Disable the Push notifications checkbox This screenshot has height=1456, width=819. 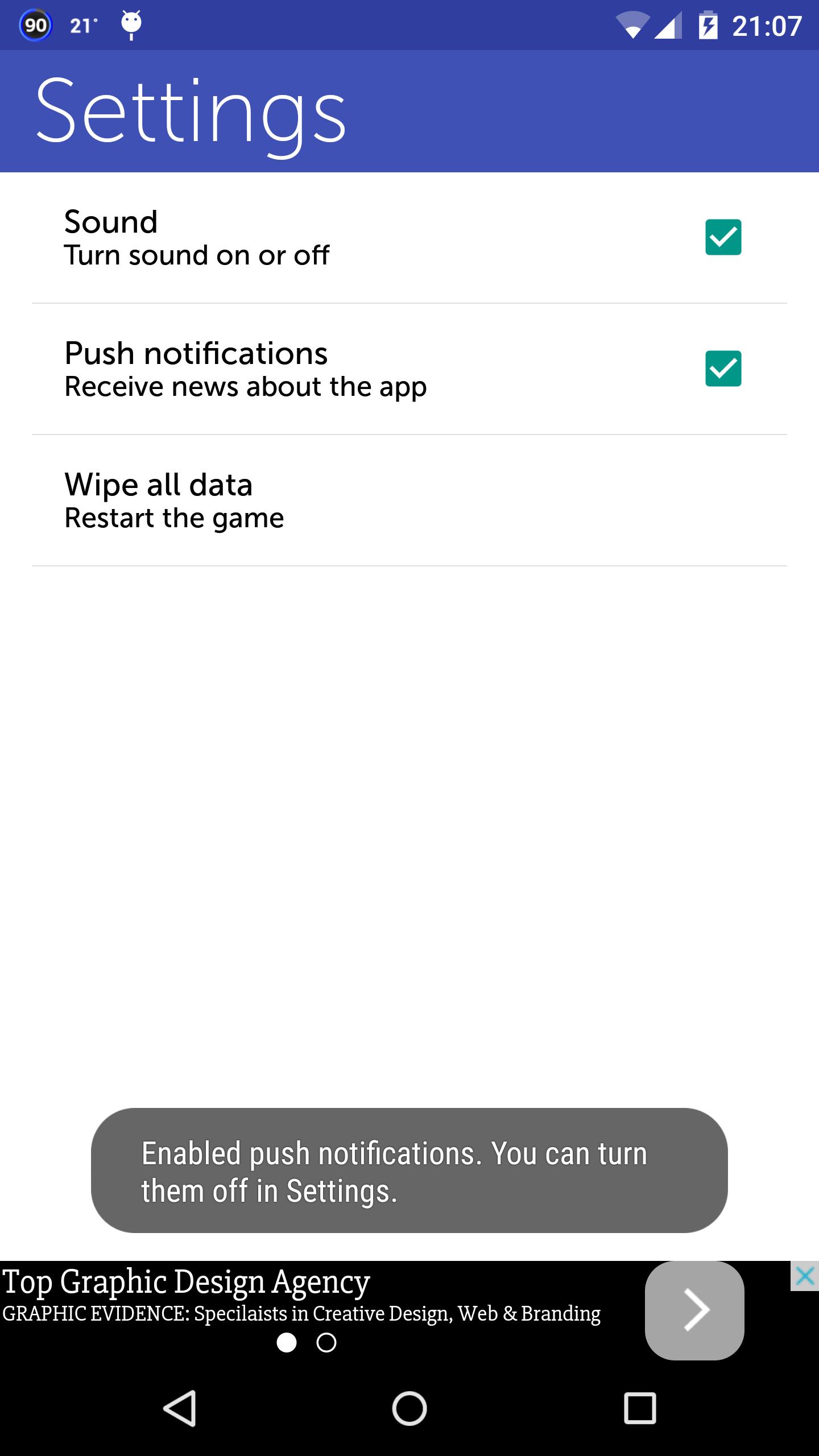[723, 369]
